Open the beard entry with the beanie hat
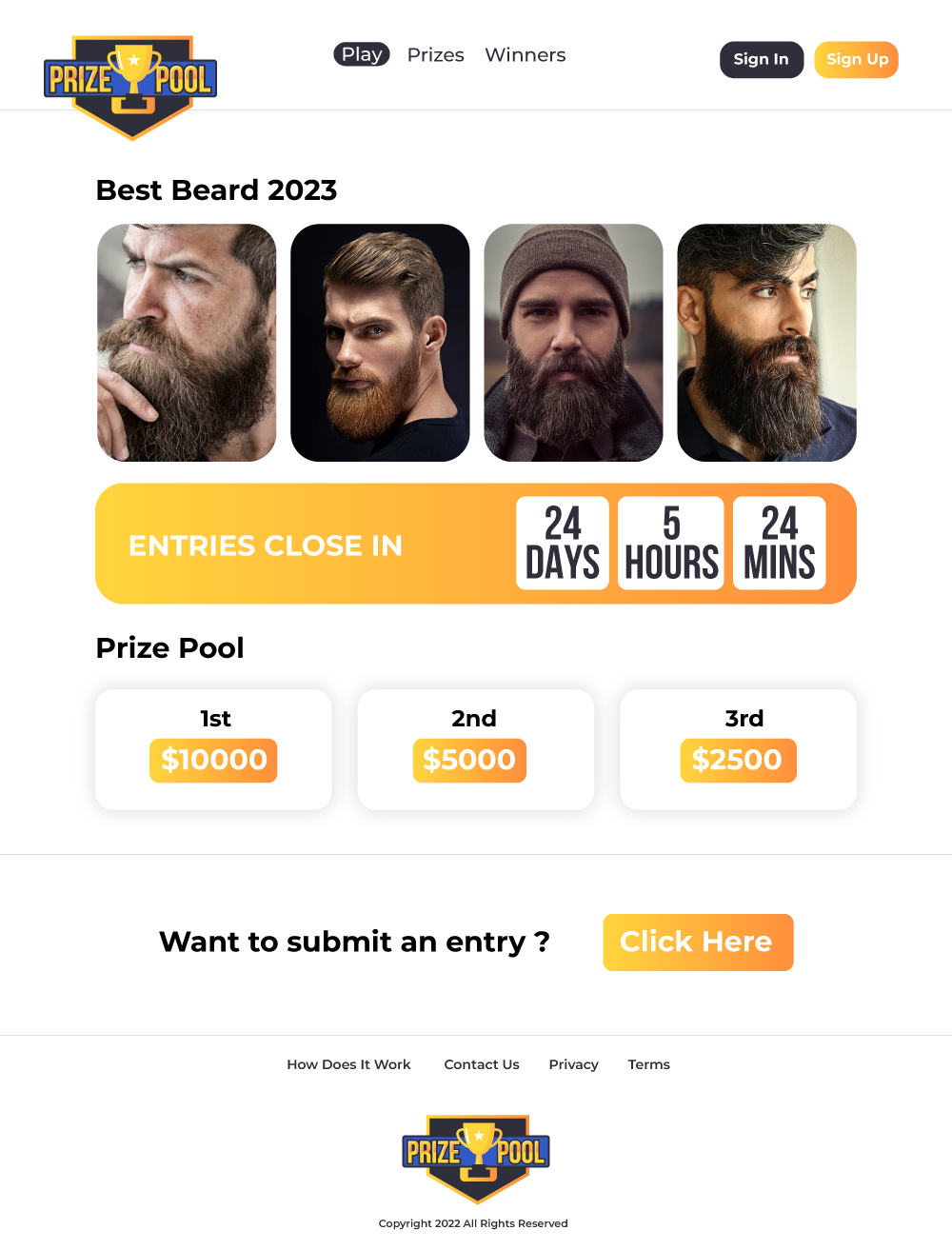 point(573,343)
